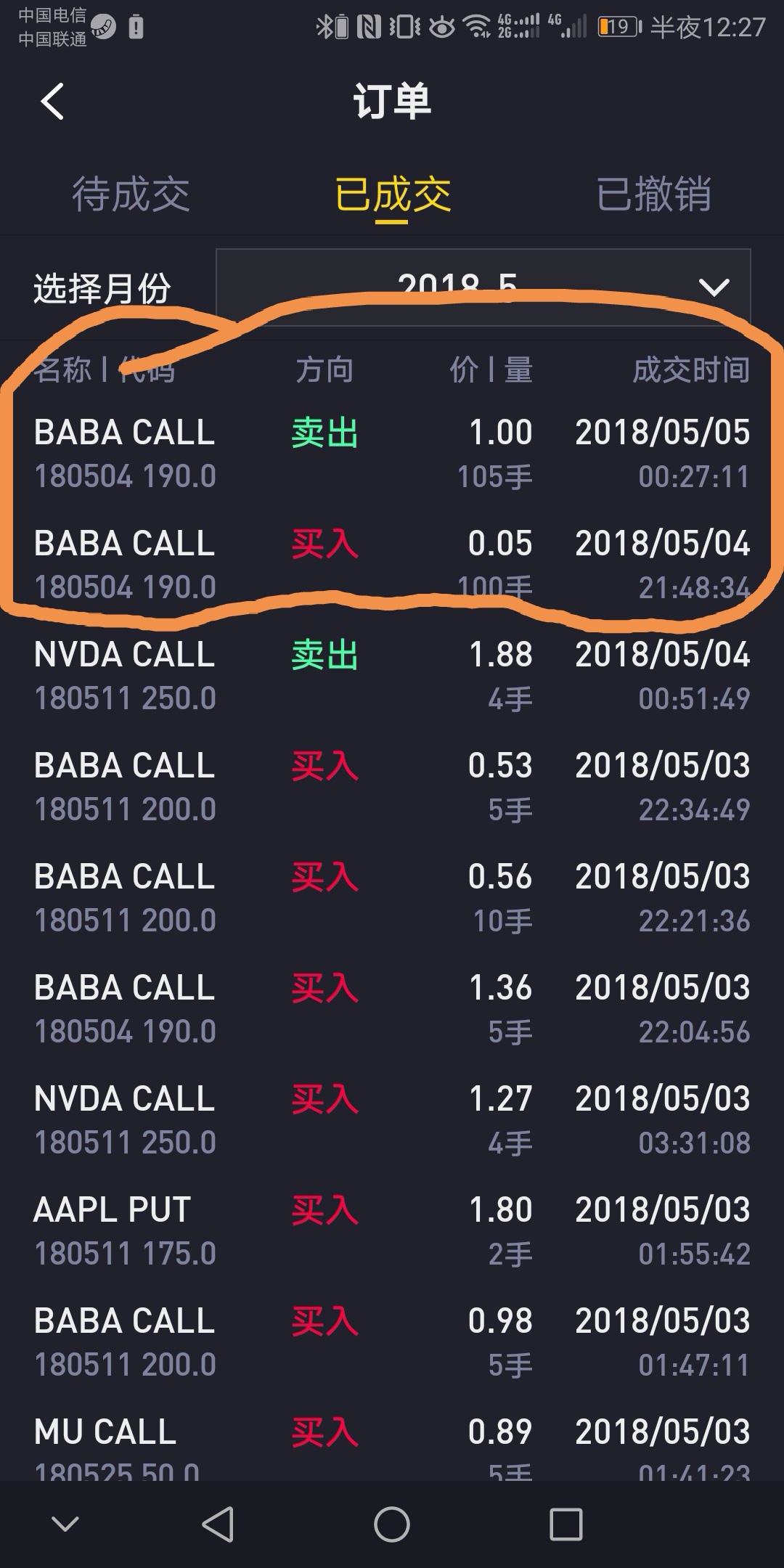Select the 已成交 tab
784x1568 pixels.
[x=392, y=195]
